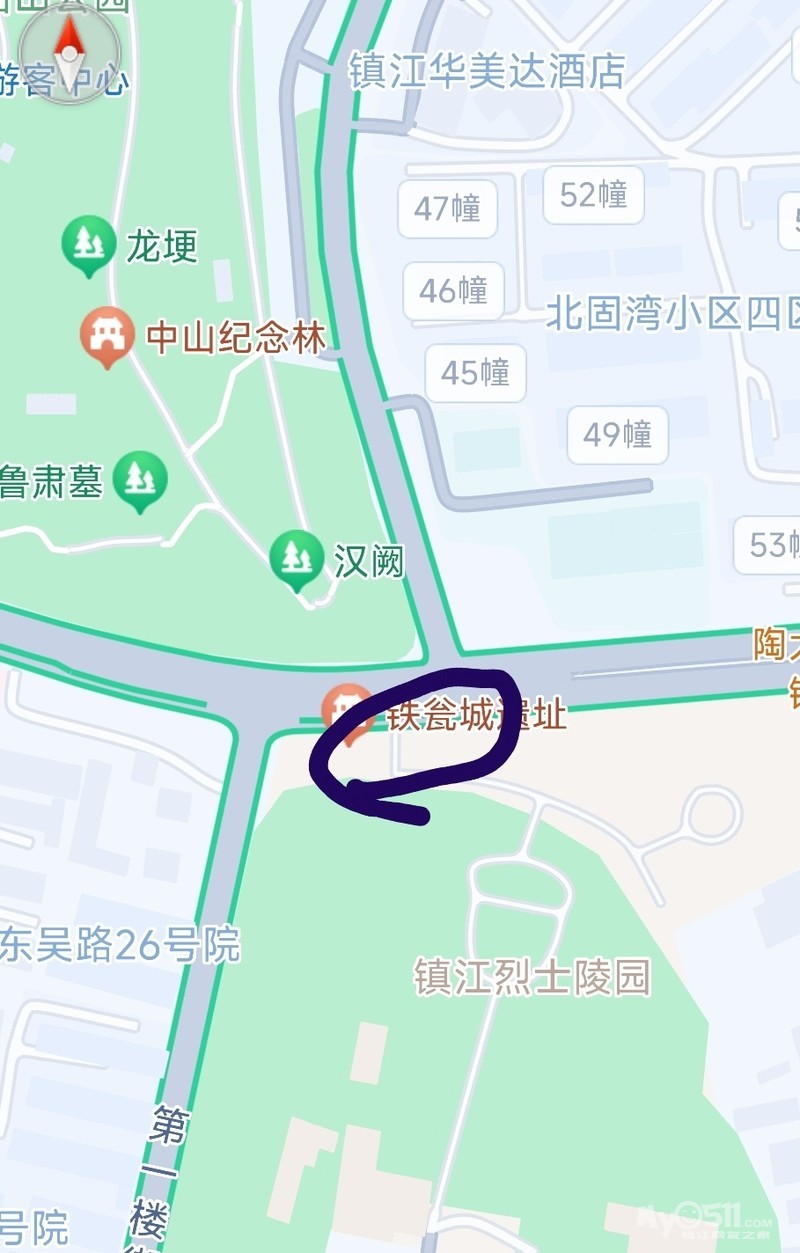Viewport: 800px width, 1253px height.
Task: Select the 鲁肃墓 park marker
Action: click(x=140, y=479)
